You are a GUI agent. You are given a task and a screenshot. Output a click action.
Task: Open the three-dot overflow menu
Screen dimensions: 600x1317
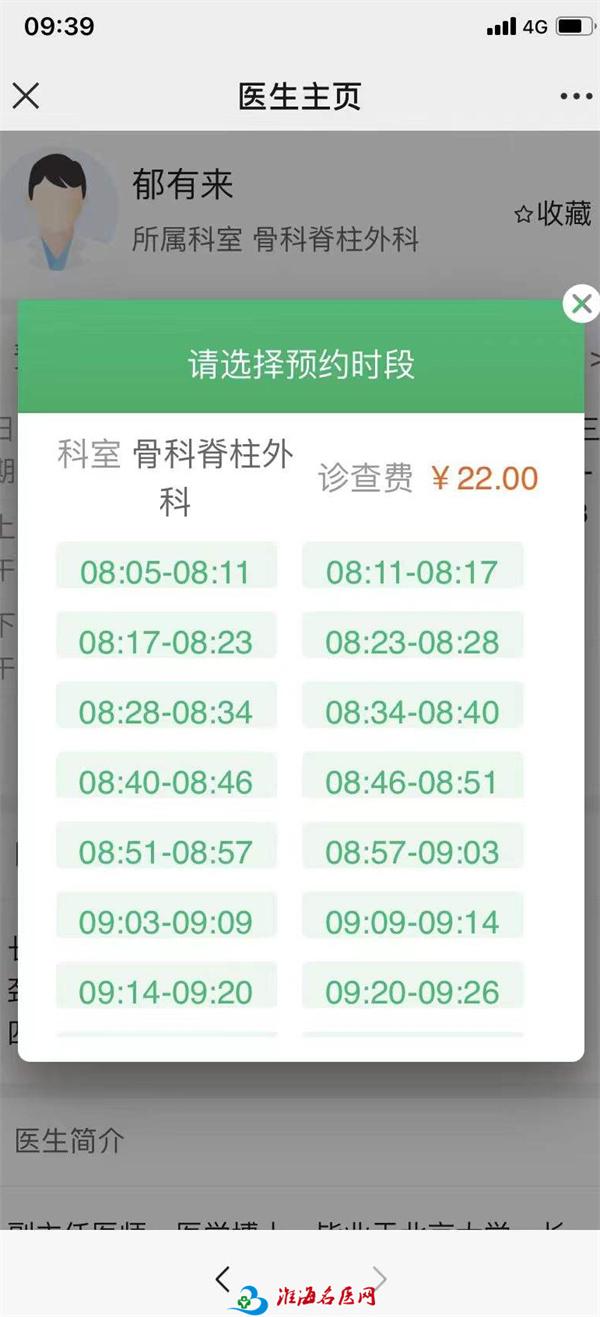coord(576,96)
